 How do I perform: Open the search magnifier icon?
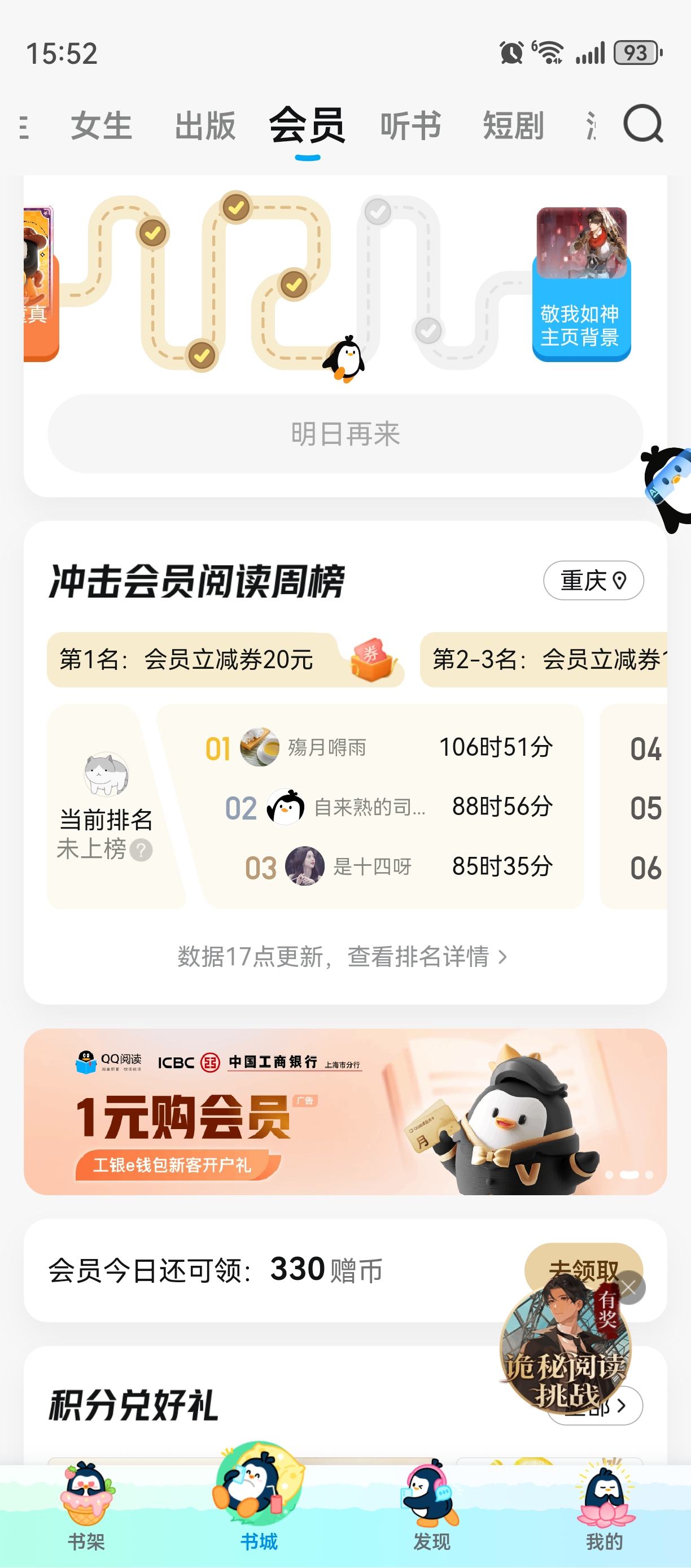[643, 124]
